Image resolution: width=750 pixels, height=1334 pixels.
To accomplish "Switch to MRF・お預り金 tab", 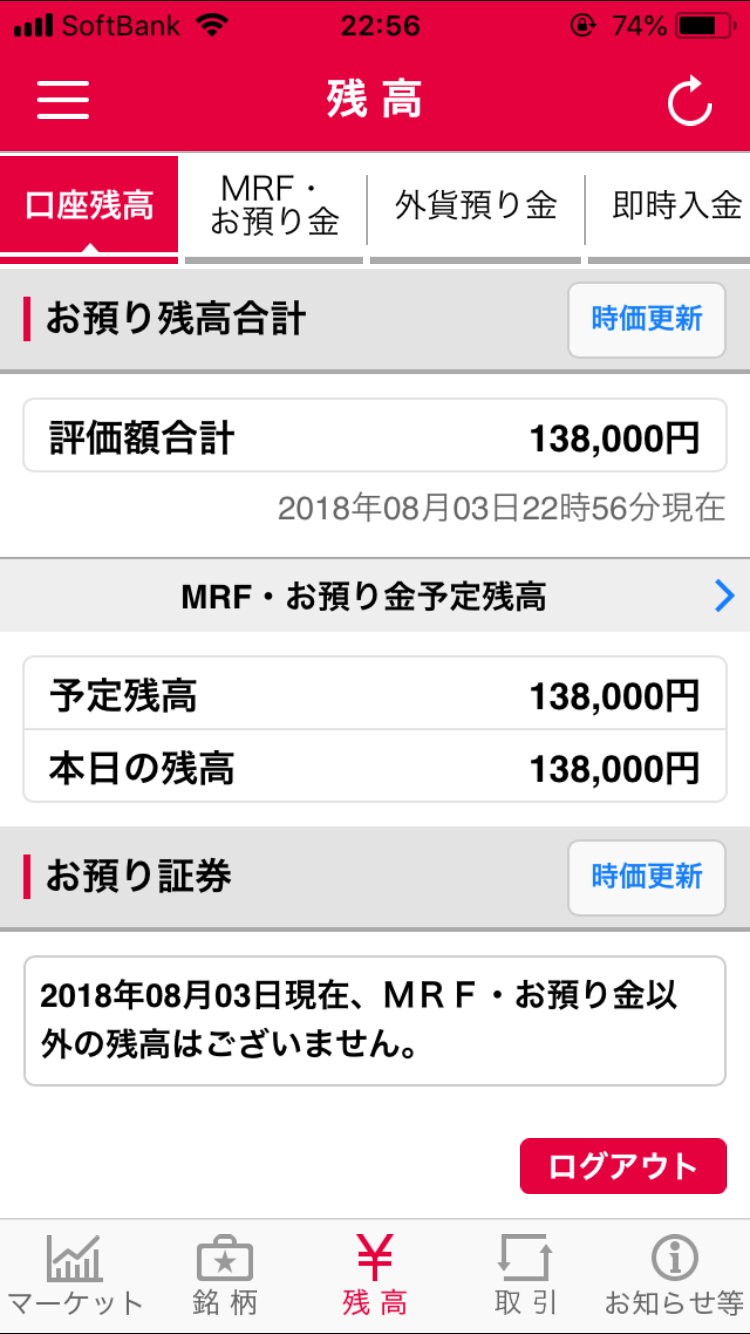I will coord(274,205).
